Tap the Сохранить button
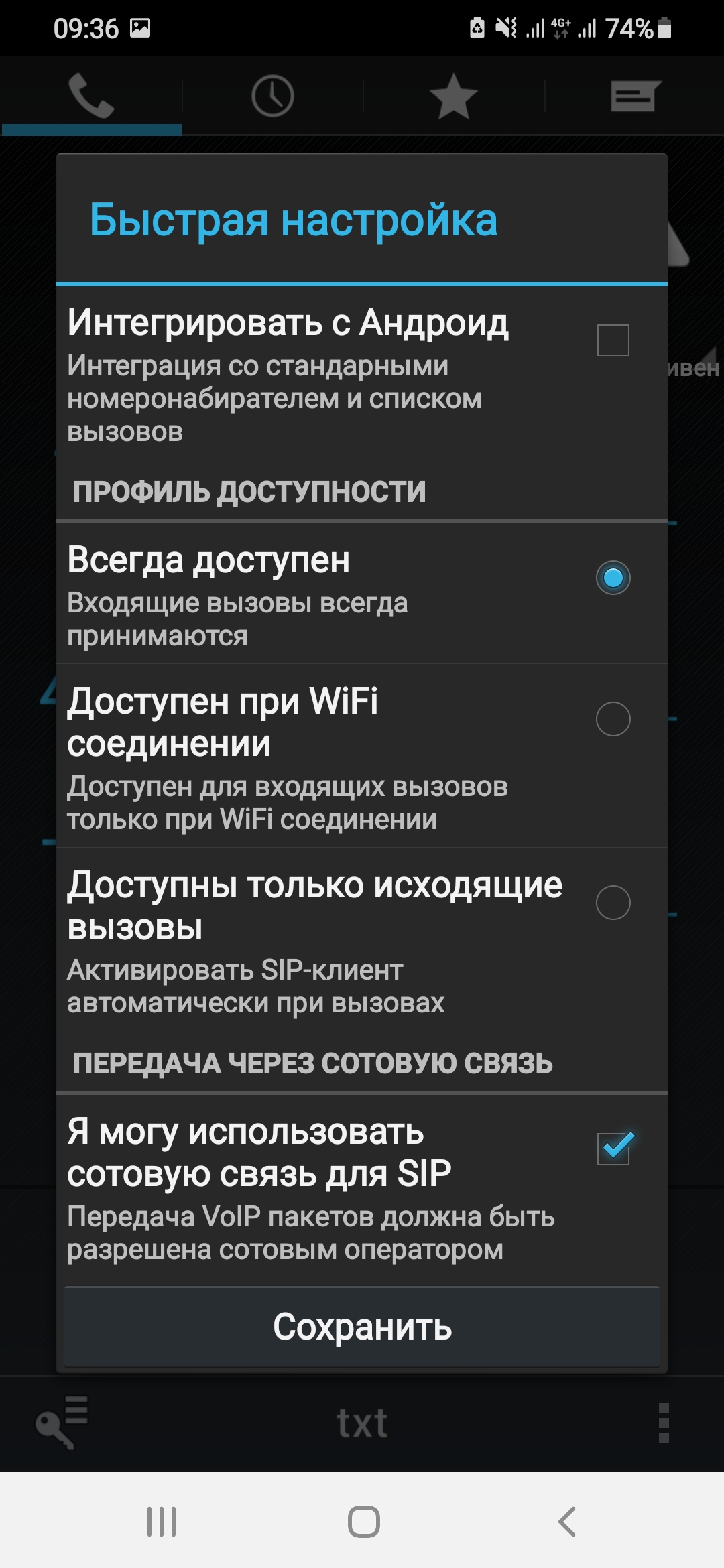 coord(362,1327)
